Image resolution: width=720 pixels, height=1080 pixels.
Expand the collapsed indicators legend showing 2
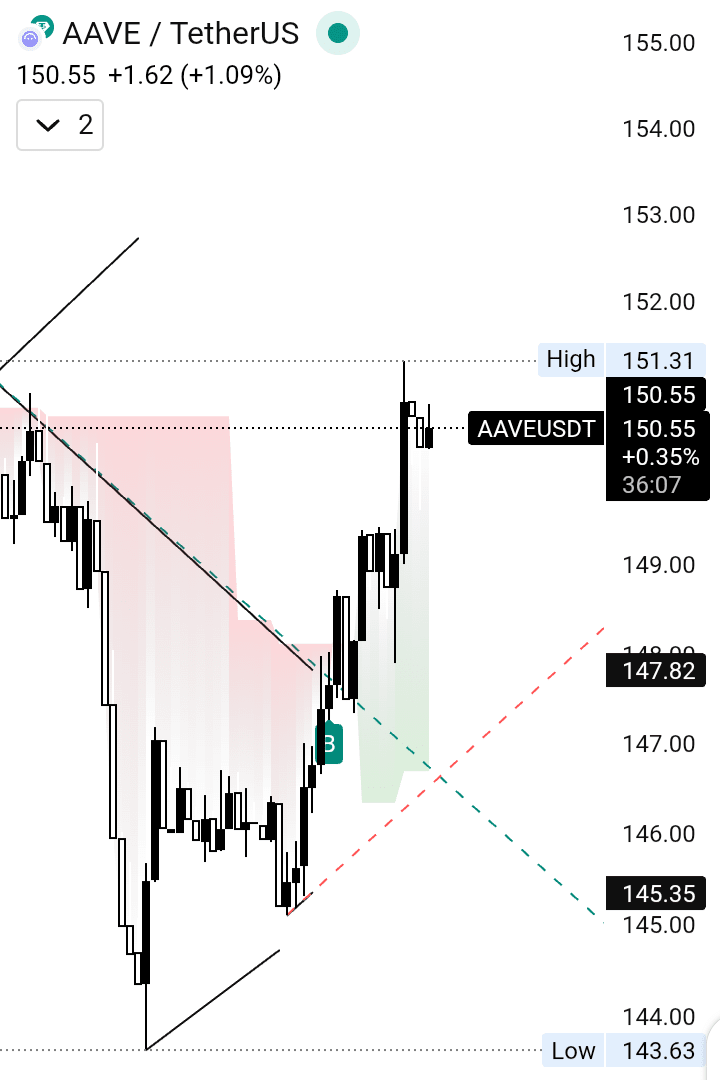(x=60, y=125)
